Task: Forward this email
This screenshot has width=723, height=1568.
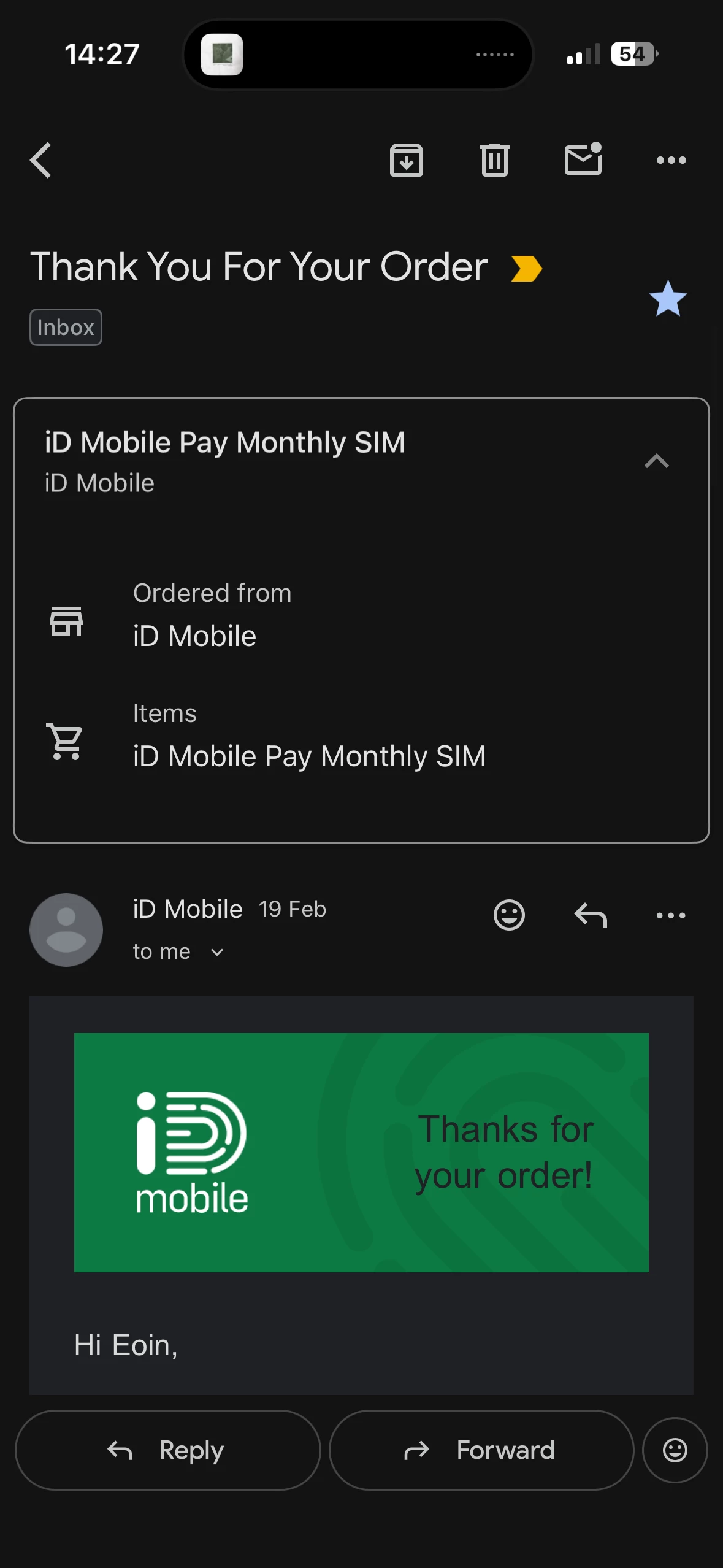Action: click(481, 1450)
